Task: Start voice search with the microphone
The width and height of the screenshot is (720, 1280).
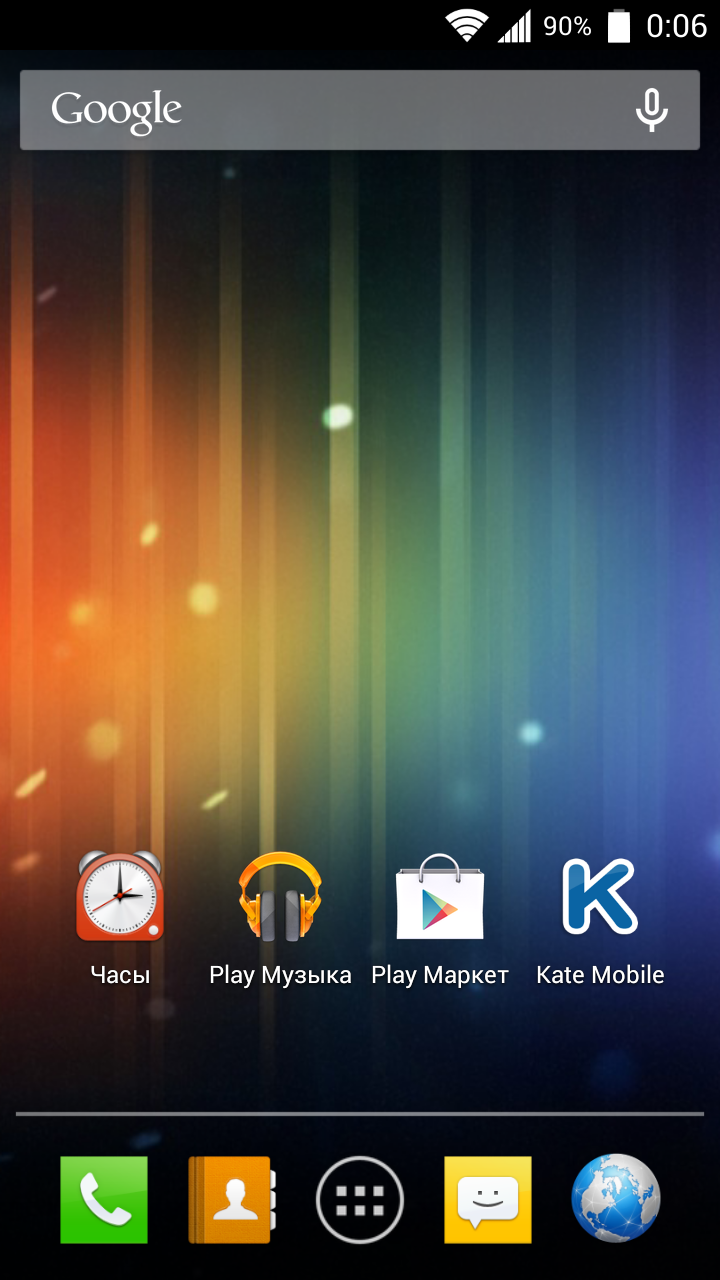Action: (x=651, y=110)
